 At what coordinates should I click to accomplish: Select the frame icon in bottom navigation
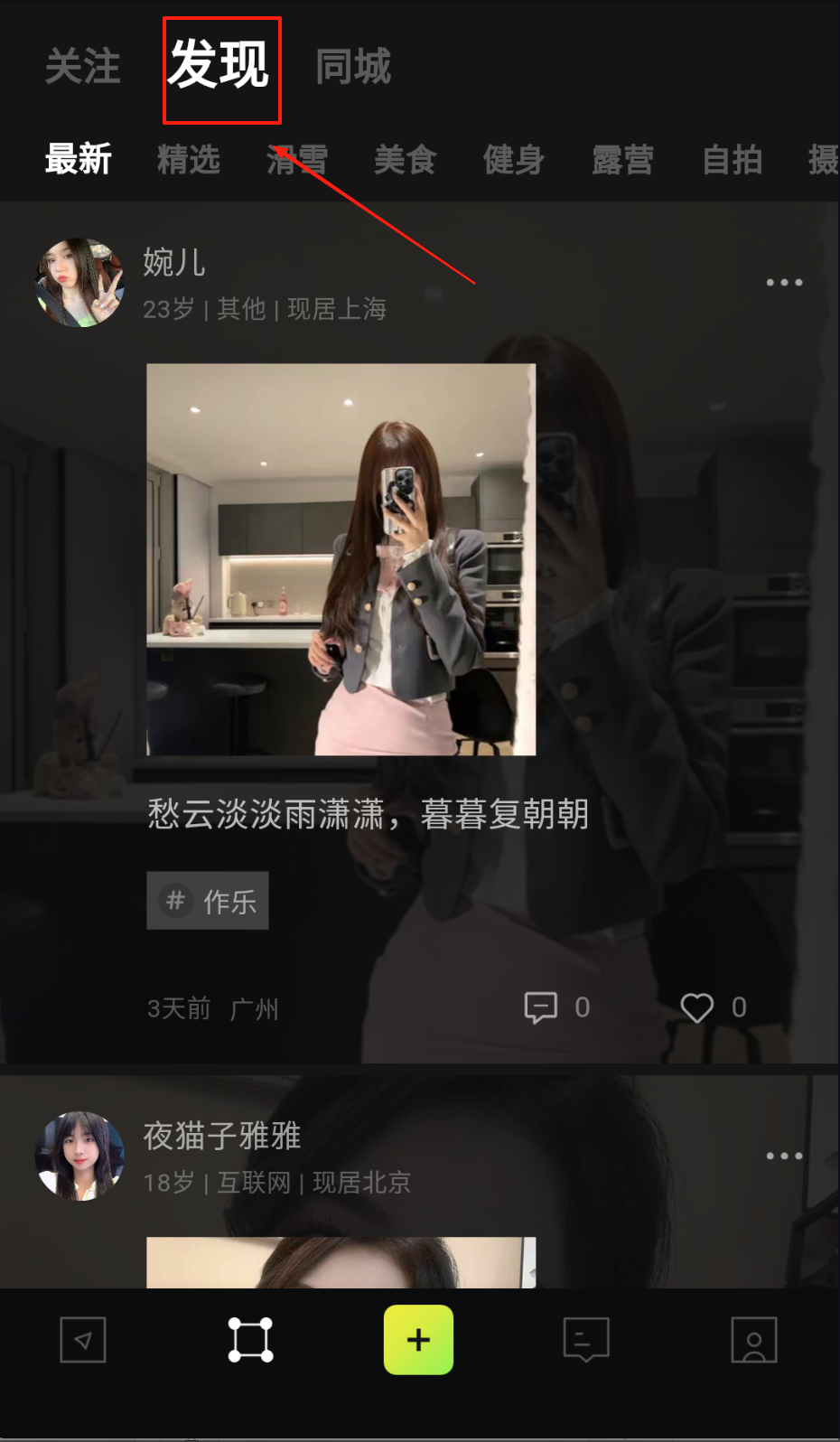click(249, 1340)
